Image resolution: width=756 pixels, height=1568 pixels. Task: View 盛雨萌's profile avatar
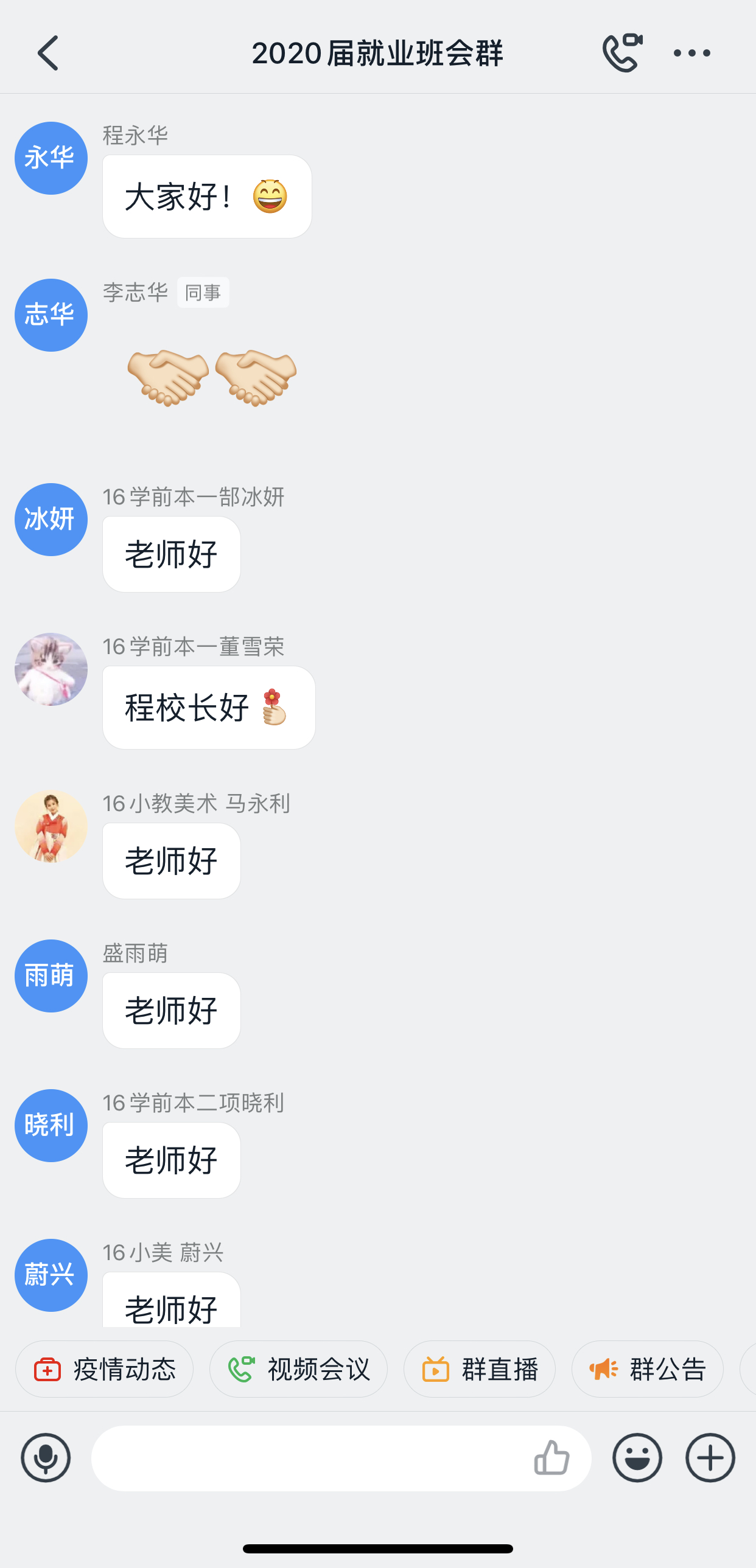[51, 977]
